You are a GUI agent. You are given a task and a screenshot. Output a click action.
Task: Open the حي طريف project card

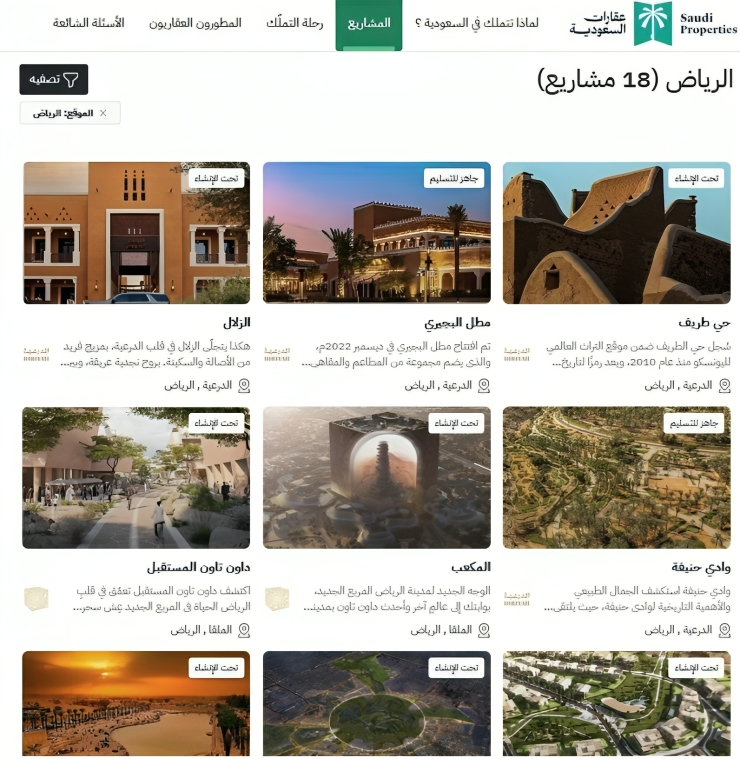click(x=616, y=233)
